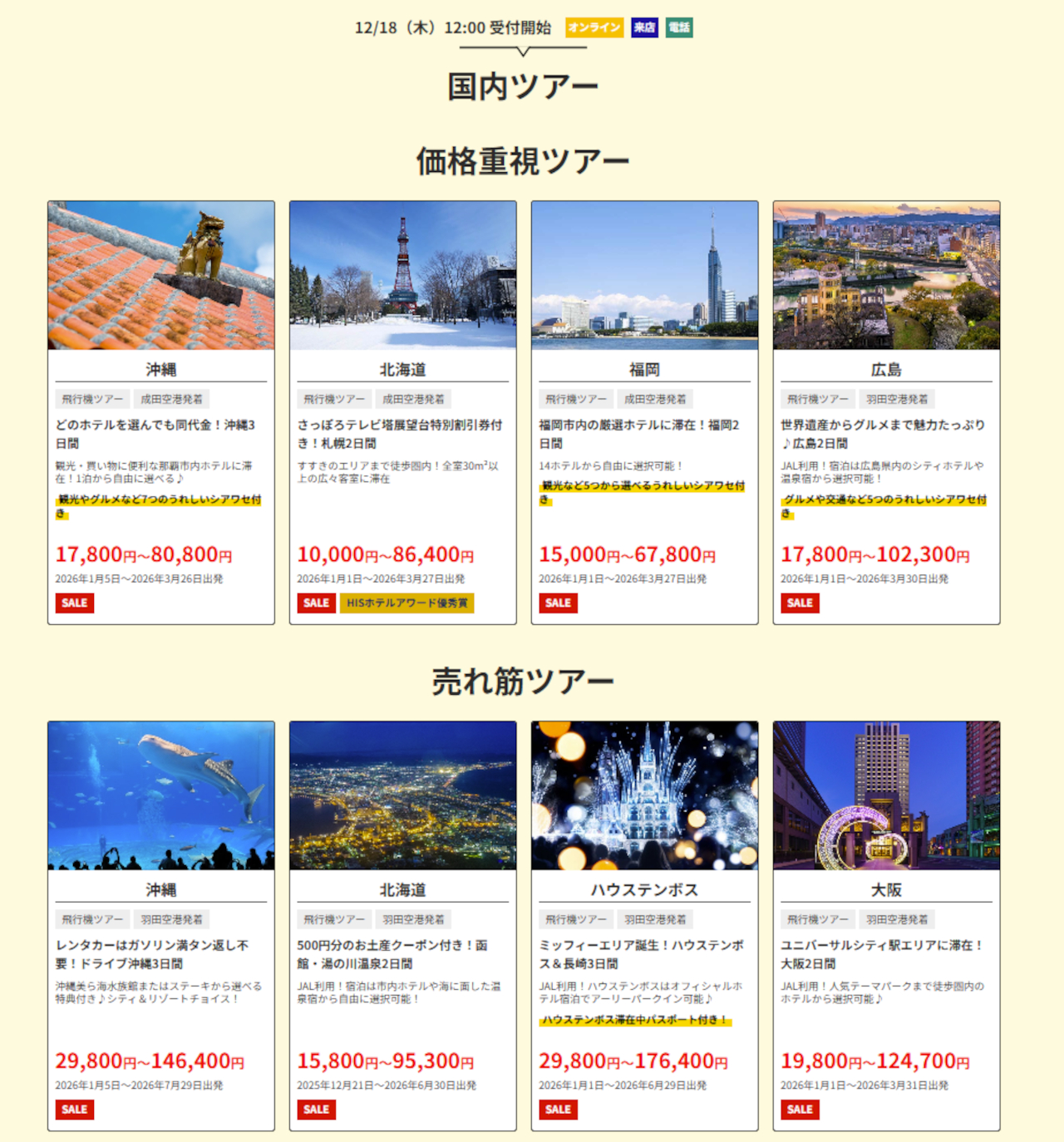
Task: Click the Okinawa shisa rooftop photo
Action: pyautogui.click(x=161, y=274)
